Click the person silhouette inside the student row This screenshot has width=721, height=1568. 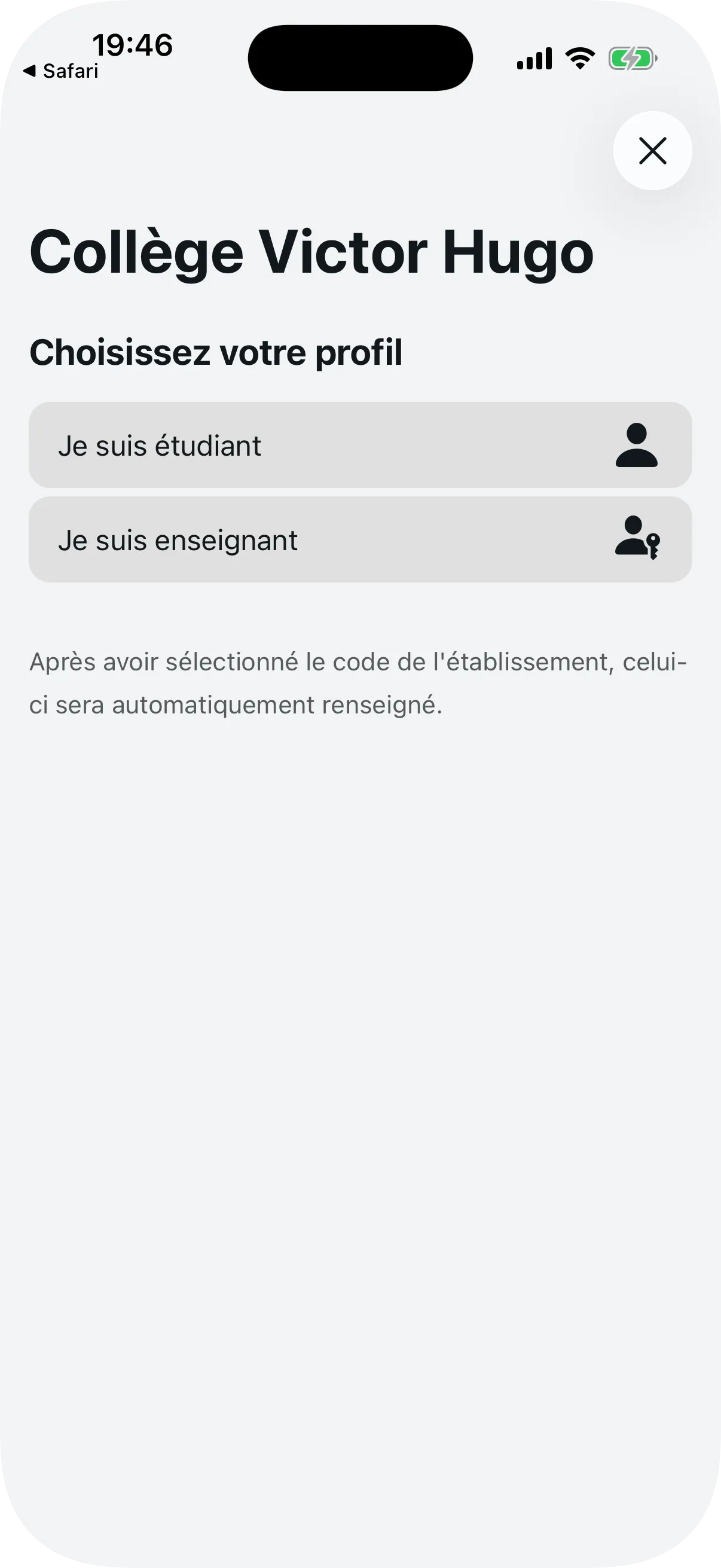(637, 446)
